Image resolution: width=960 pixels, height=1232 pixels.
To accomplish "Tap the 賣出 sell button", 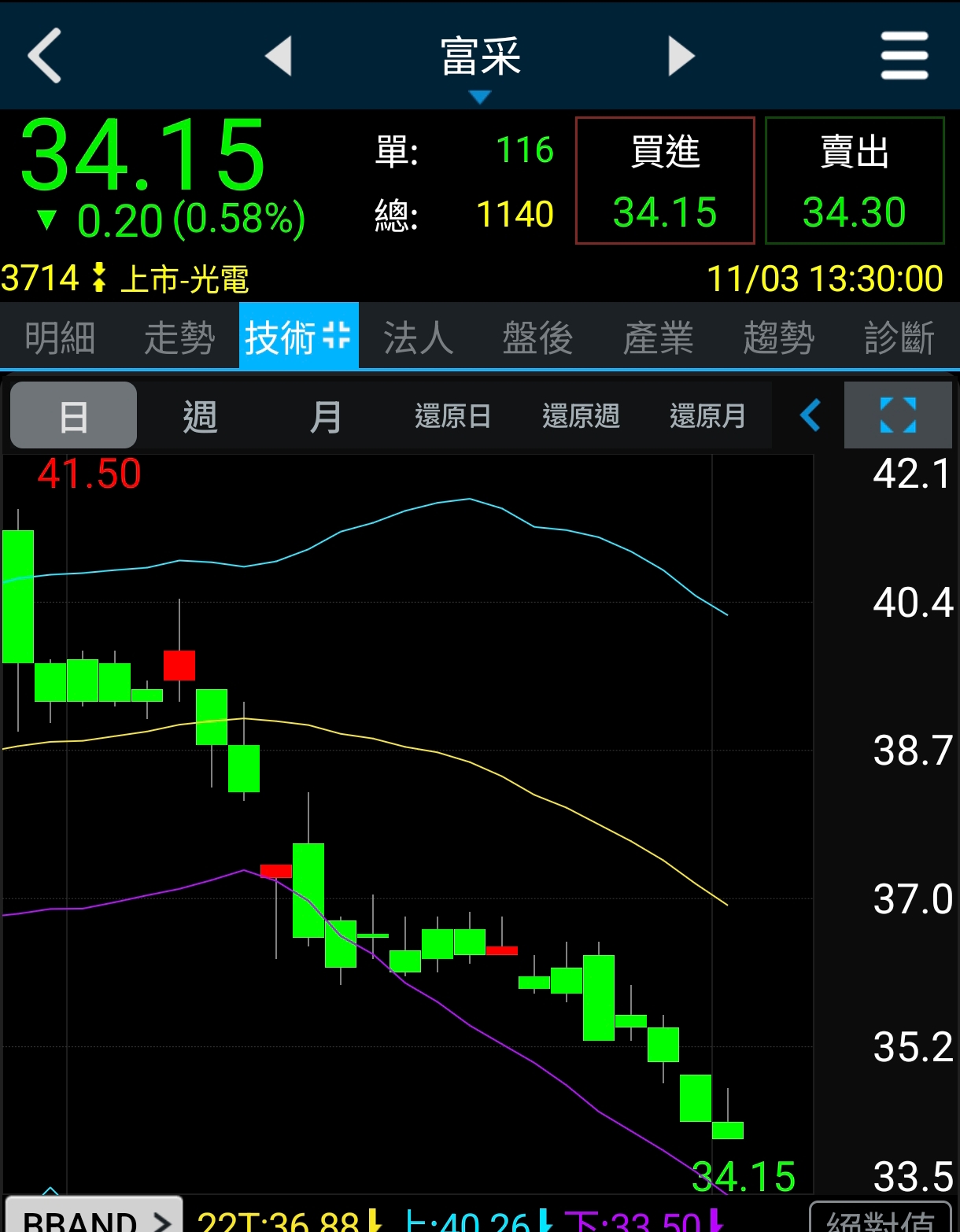I will tap(855, 181).
